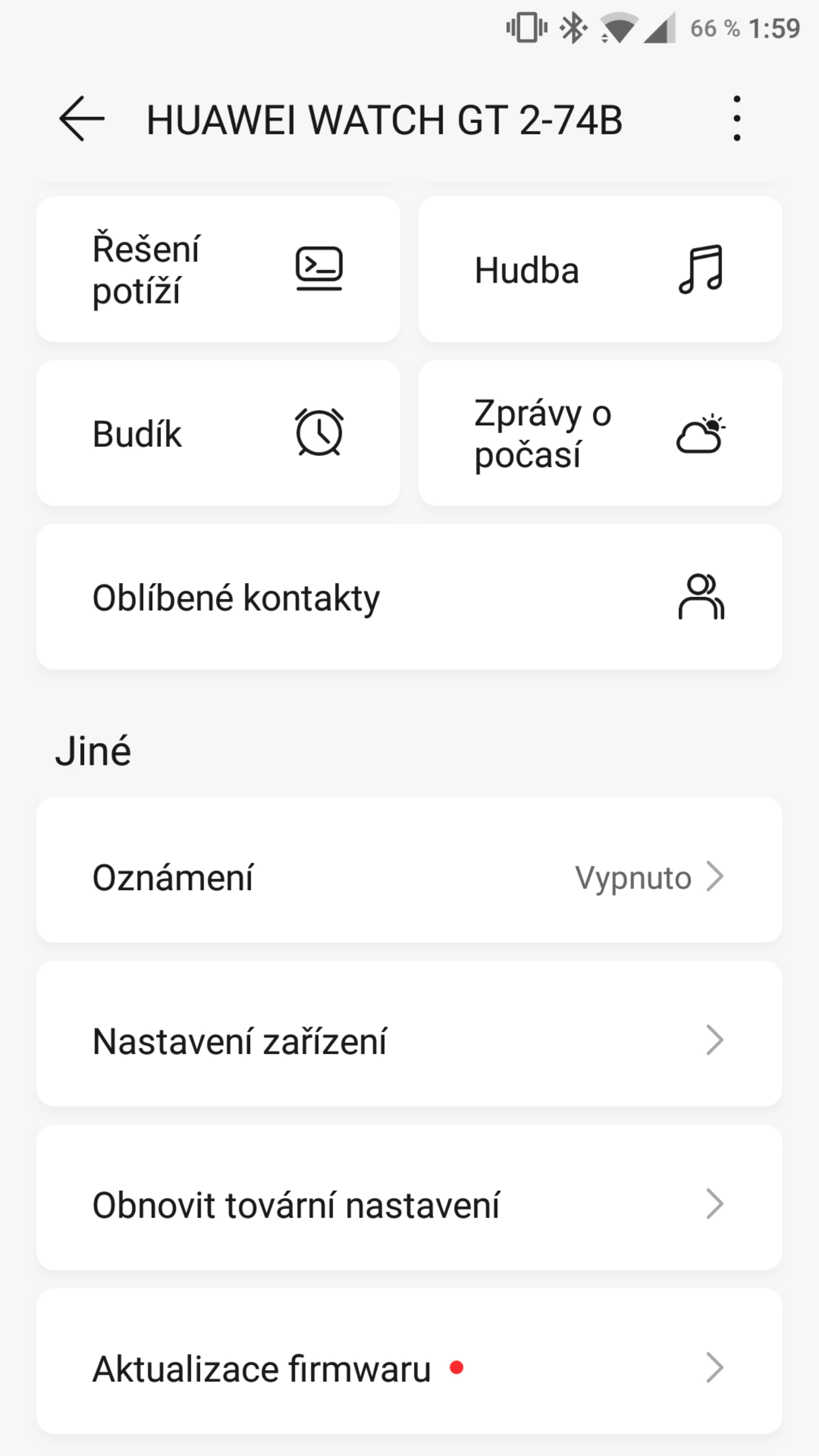
Task: Open Nastavení zařízení row
Action: (x=409, y=1034)
